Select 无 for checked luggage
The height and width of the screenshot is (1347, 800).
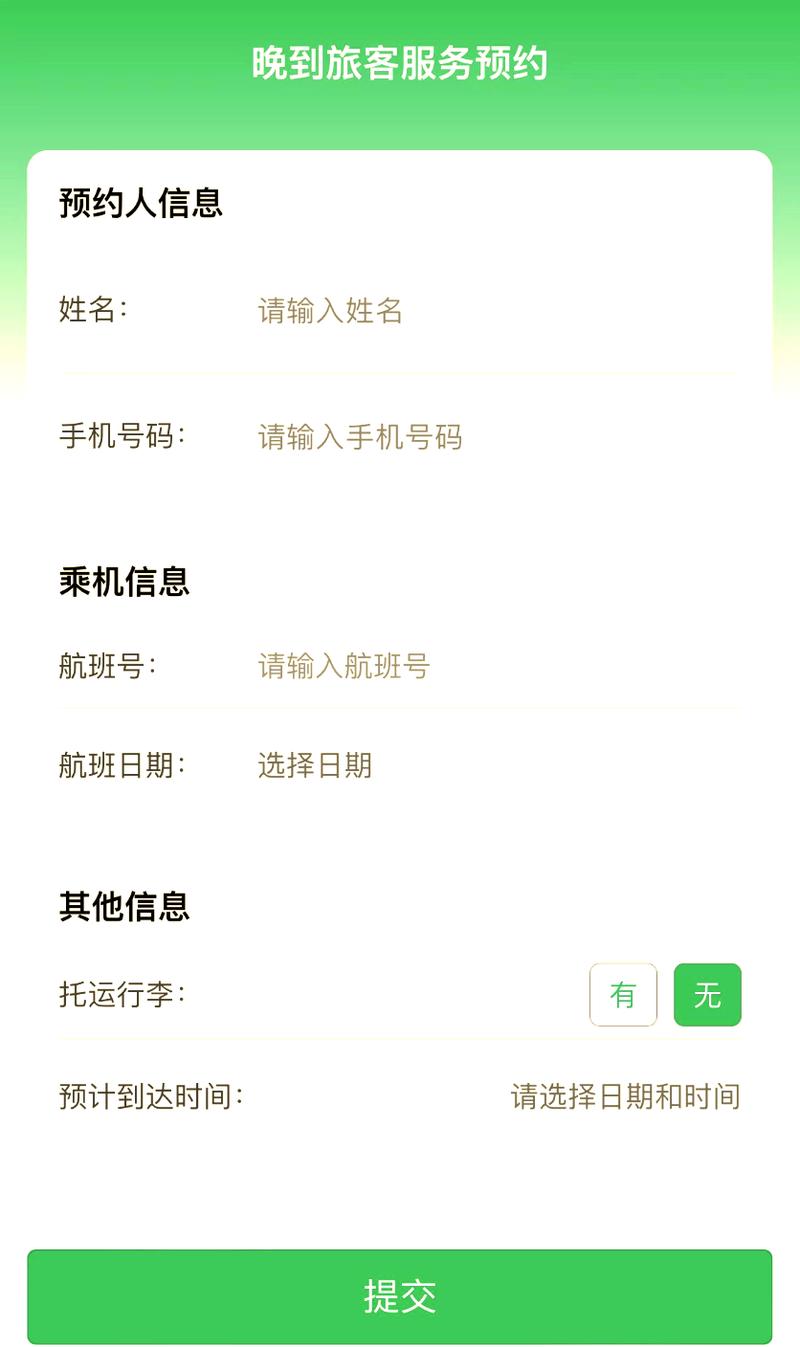pyautogui.click(x=707, y=995)
